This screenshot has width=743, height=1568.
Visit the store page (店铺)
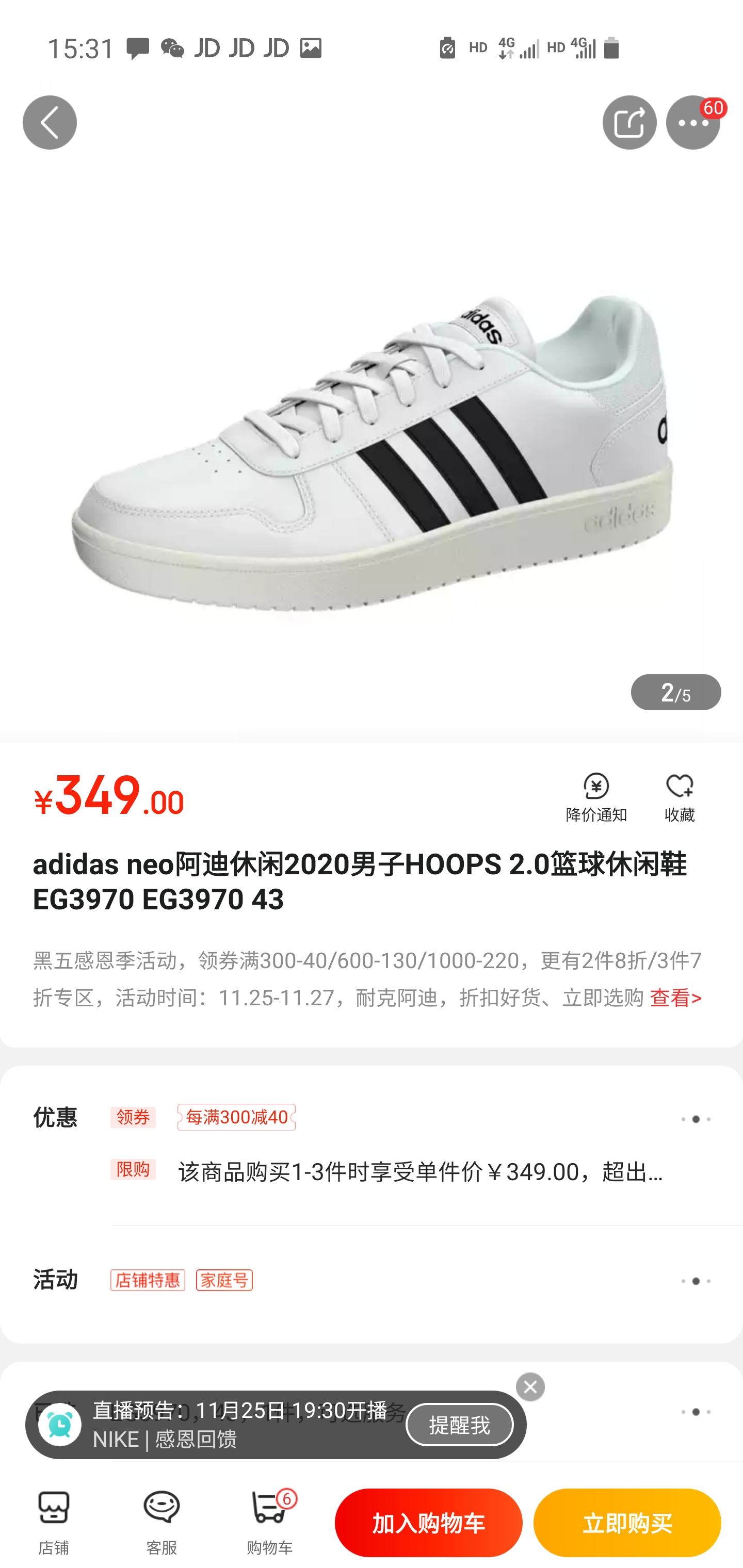54,1522
